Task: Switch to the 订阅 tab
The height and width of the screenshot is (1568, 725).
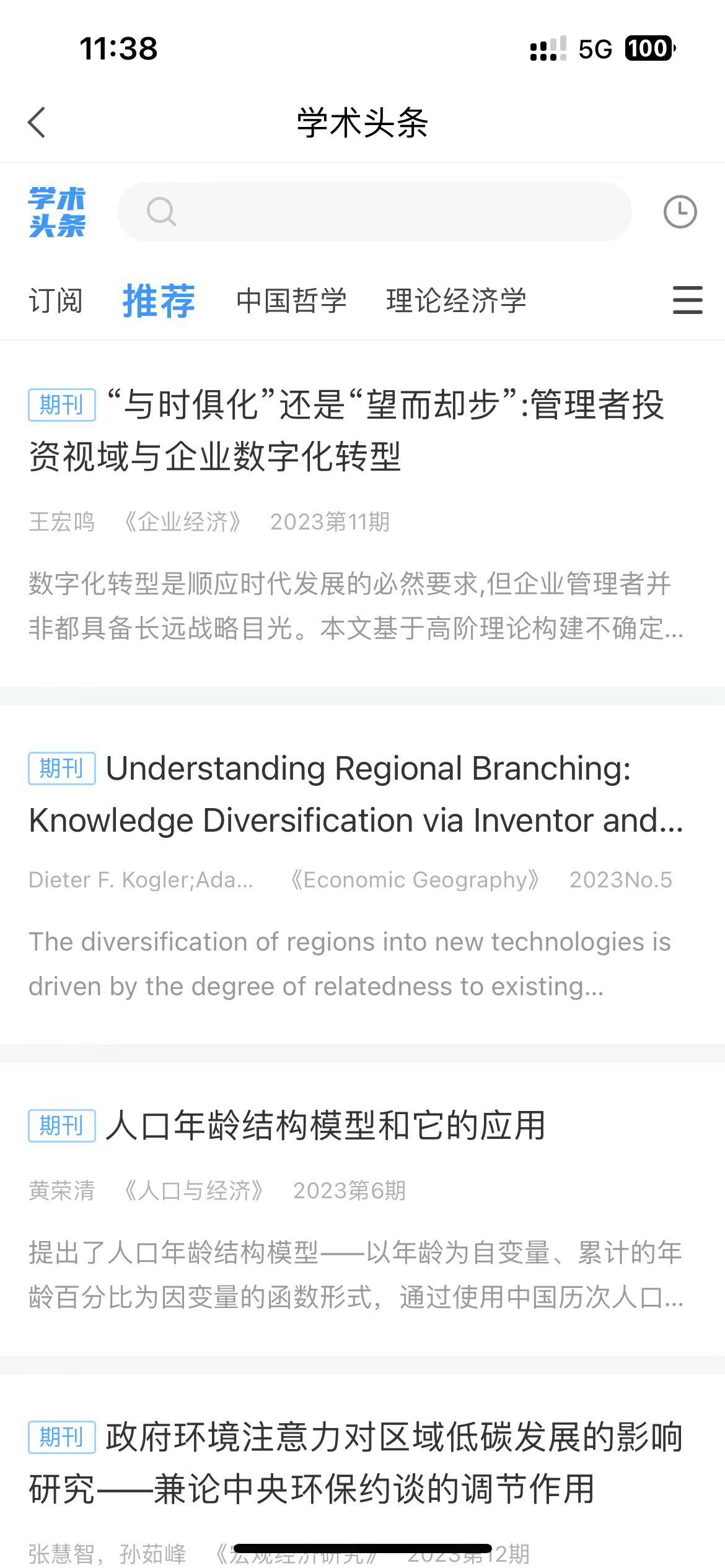Action: [x=55, y=301]
